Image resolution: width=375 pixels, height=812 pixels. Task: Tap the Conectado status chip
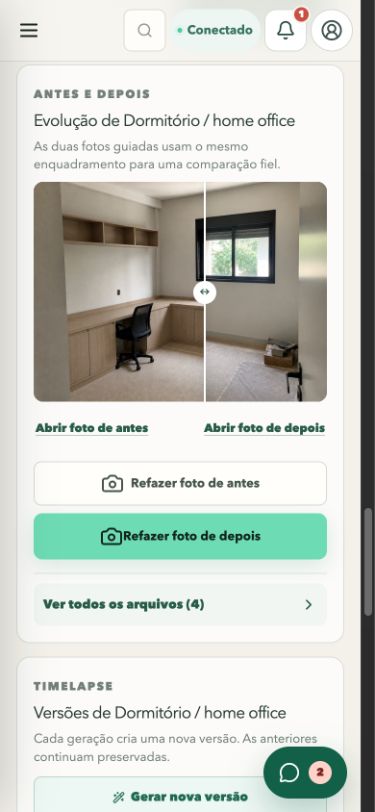tap(215, 30)
